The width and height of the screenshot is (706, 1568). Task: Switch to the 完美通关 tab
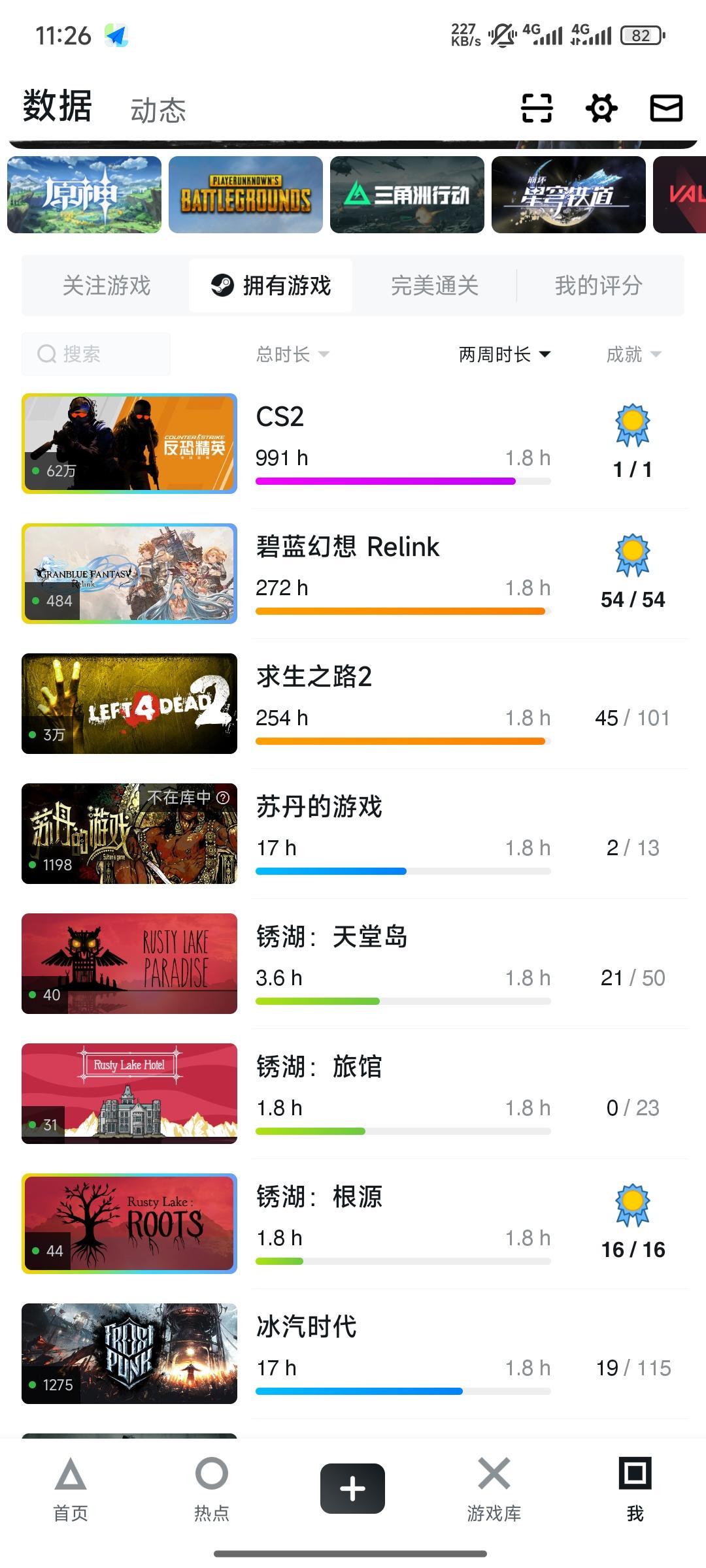point(435,286)
